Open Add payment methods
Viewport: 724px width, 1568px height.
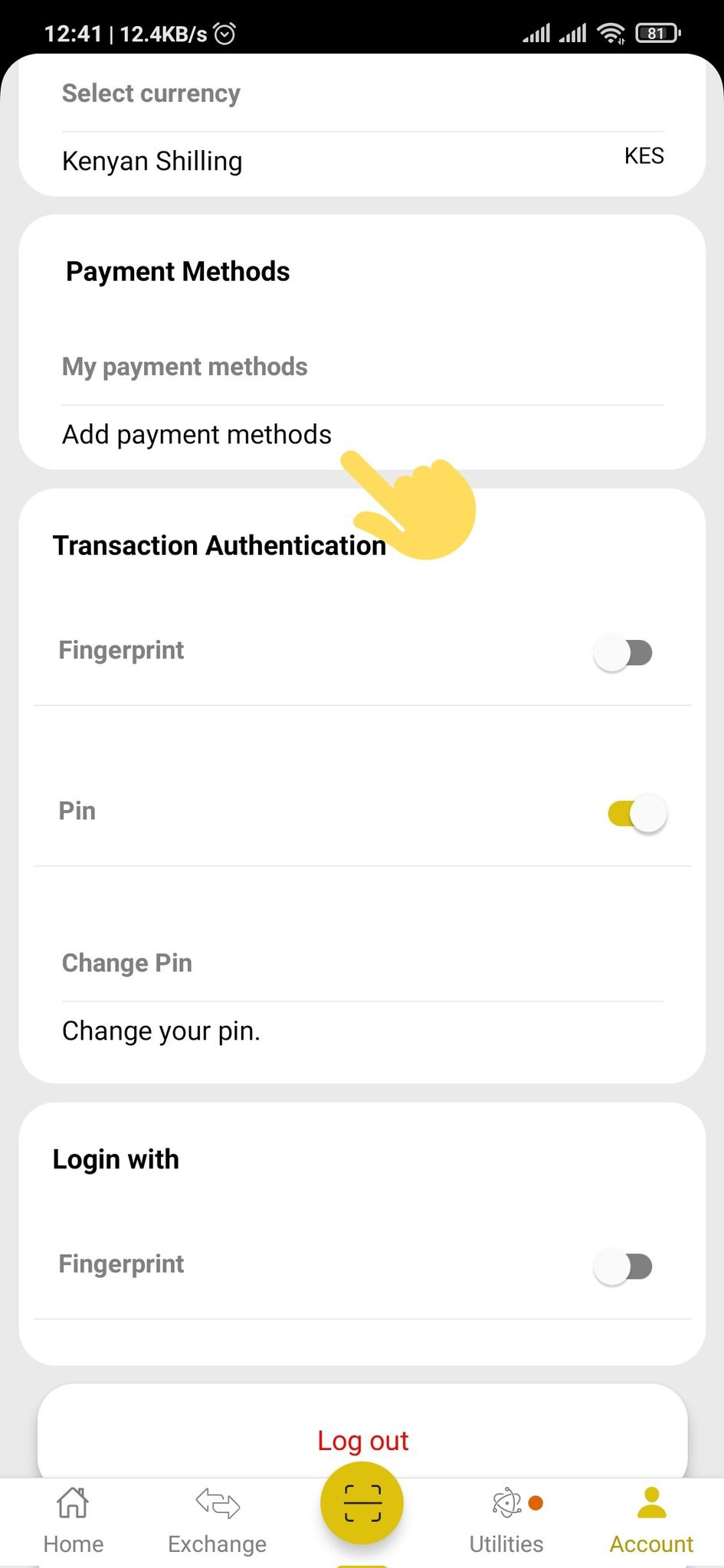click(362, 434)
